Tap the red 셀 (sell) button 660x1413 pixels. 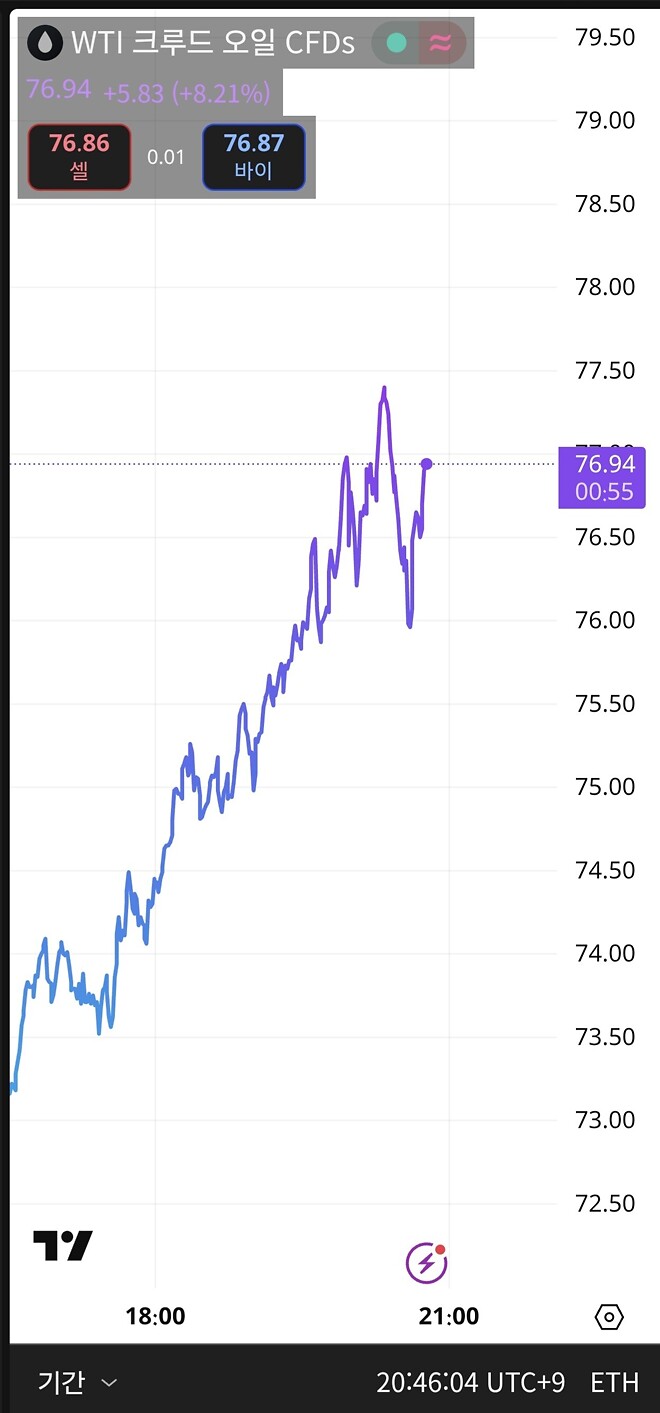coord(79,157)
